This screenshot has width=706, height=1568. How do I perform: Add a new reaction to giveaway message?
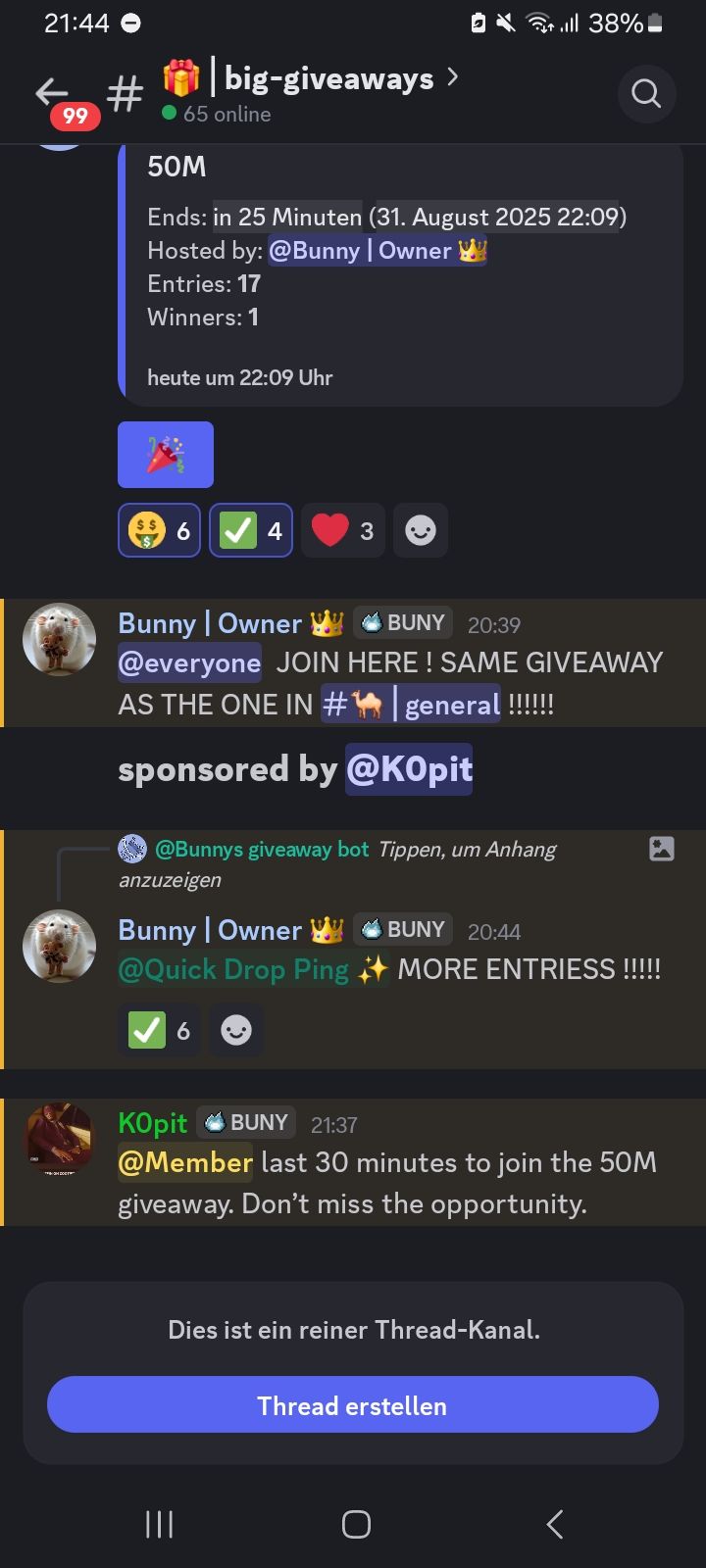421,531
